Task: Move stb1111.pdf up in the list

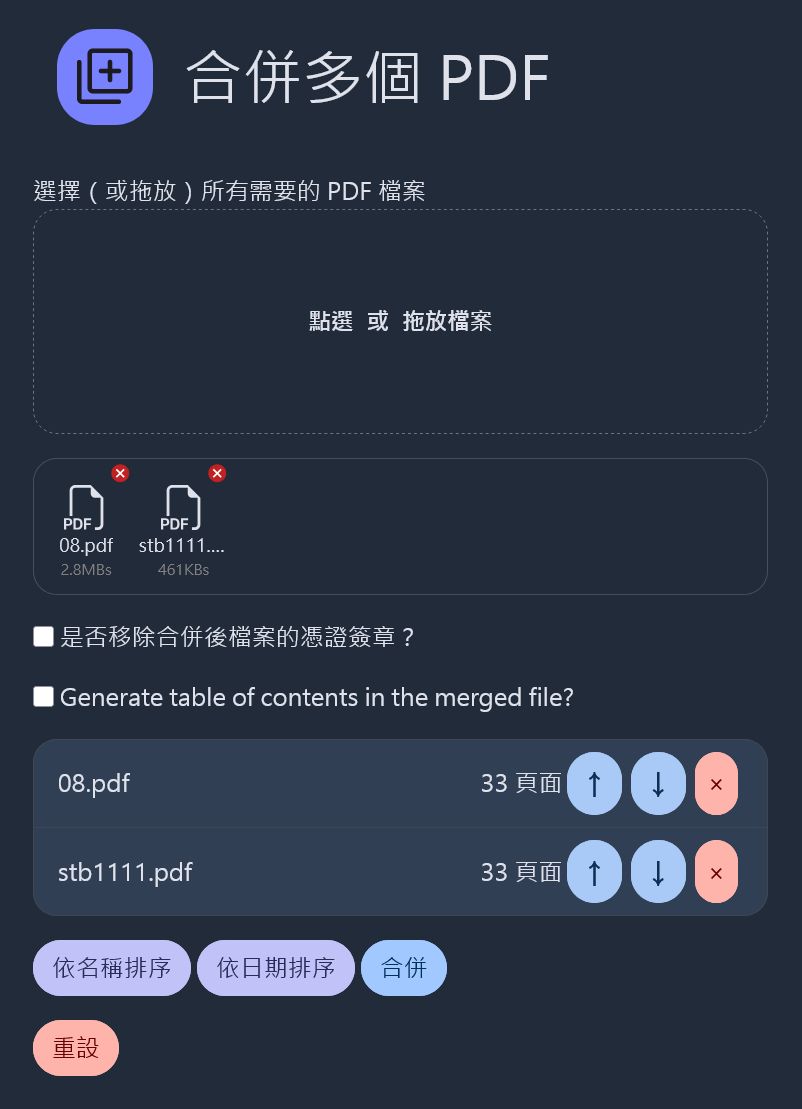Action: [594, 872]
